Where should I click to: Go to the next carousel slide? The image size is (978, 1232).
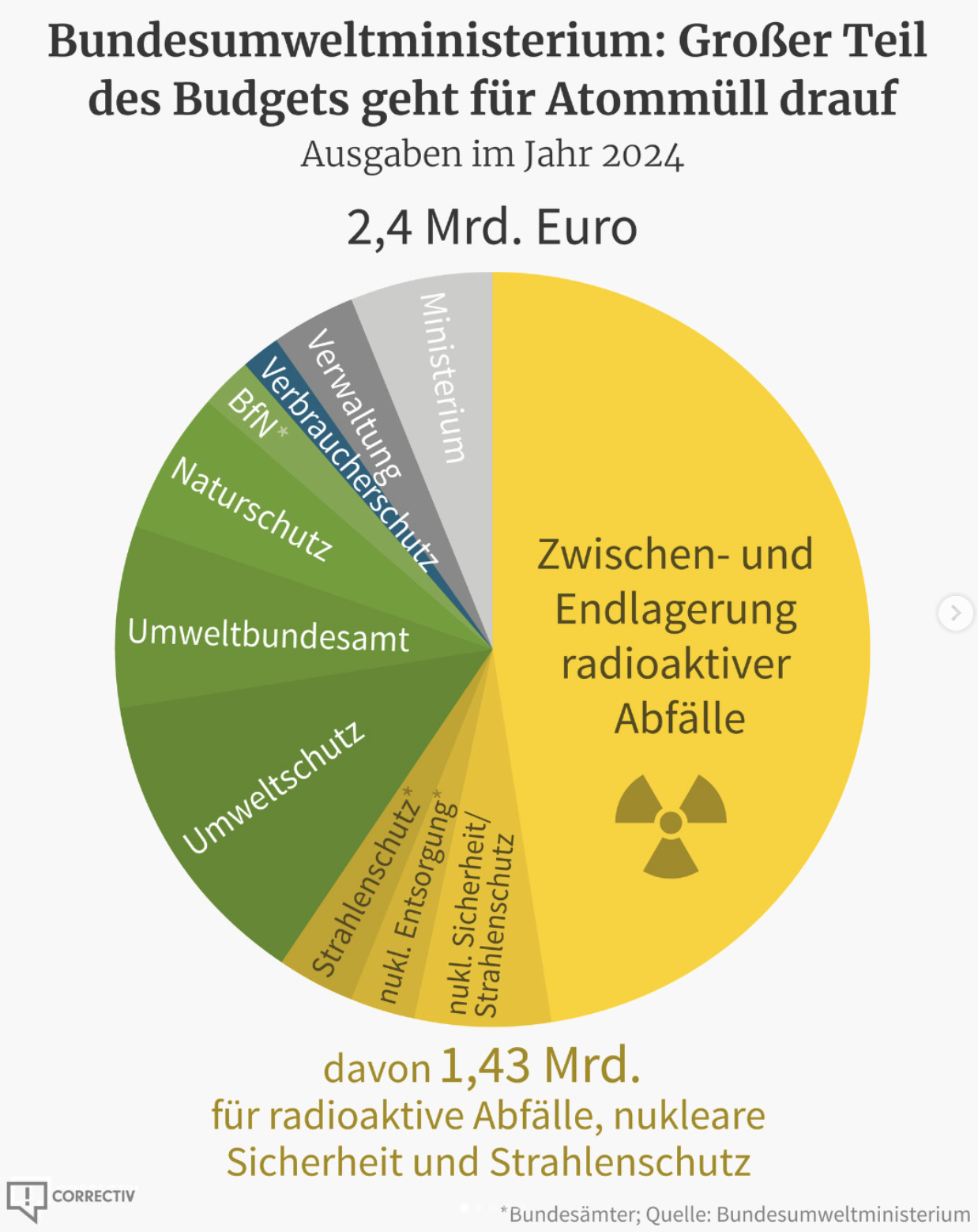(x=955, y=612)
